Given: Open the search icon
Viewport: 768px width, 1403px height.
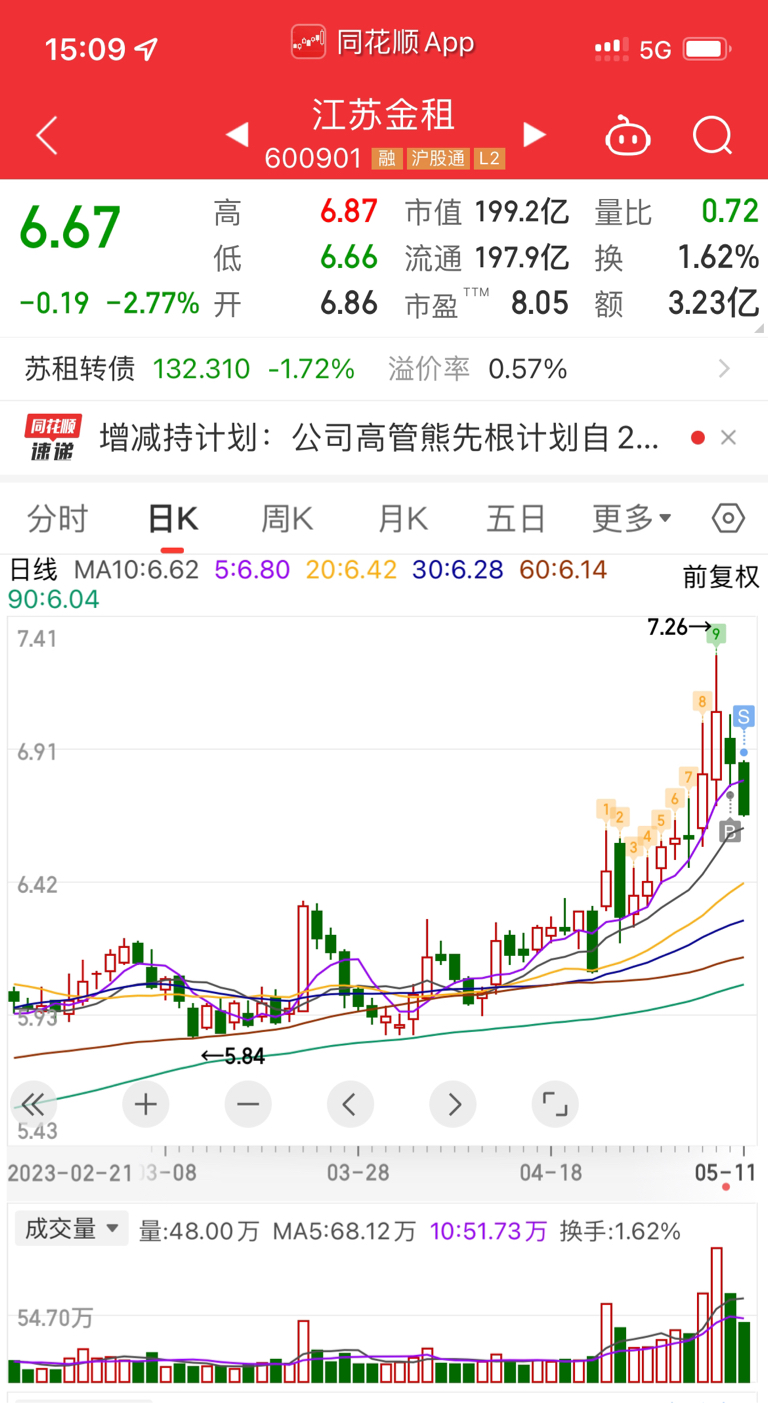Looking at the screenshot, I should (x=713, y=136).
